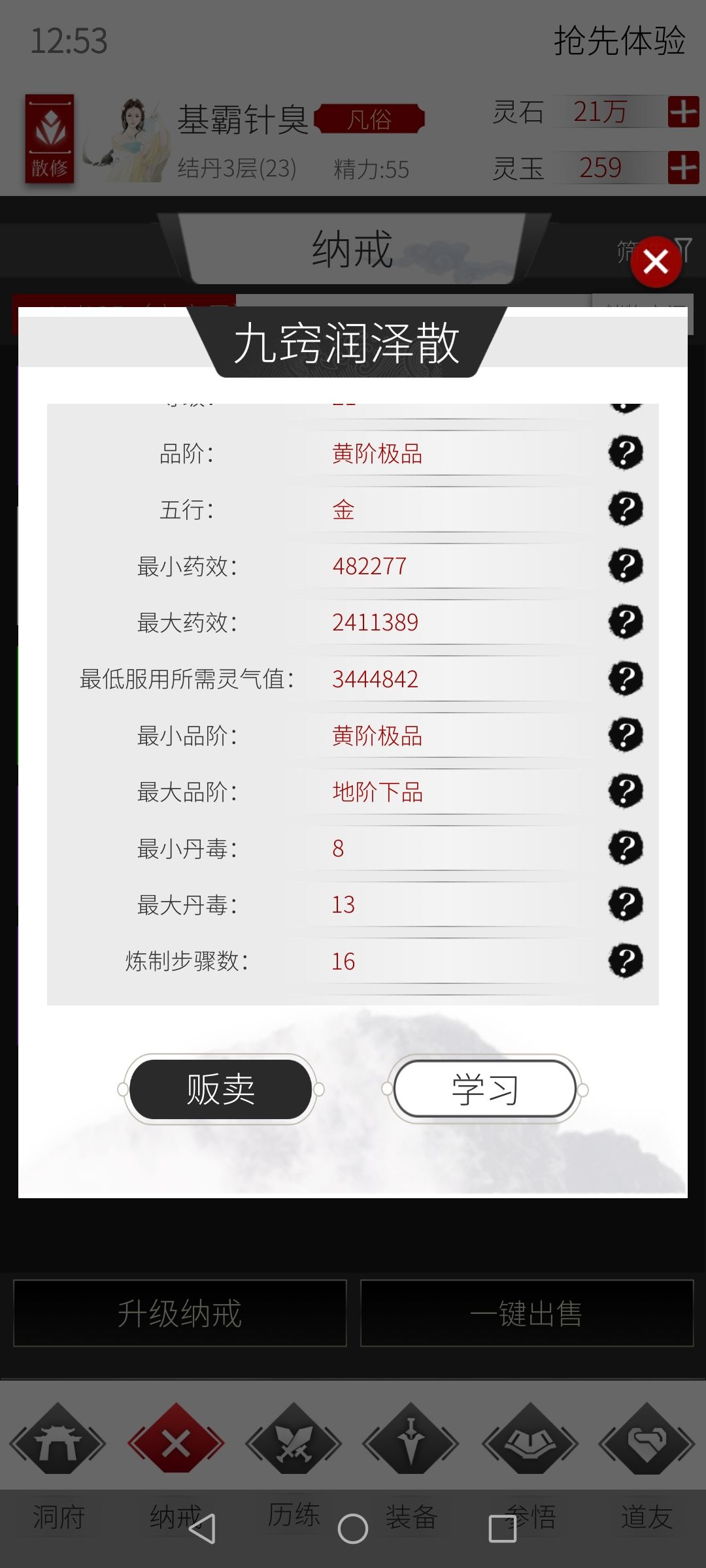Image resolution: width=706 pixels, height=1568 pixels.
Task: View help for 品阶 via question mark icon
Action: tap(626, 453)
